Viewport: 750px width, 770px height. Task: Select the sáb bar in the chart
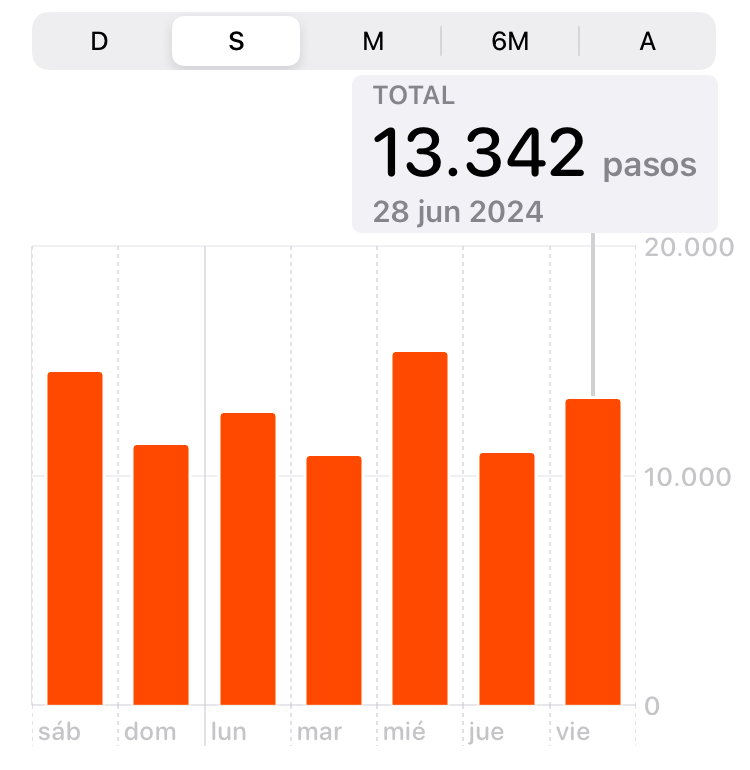click(75, 540)
